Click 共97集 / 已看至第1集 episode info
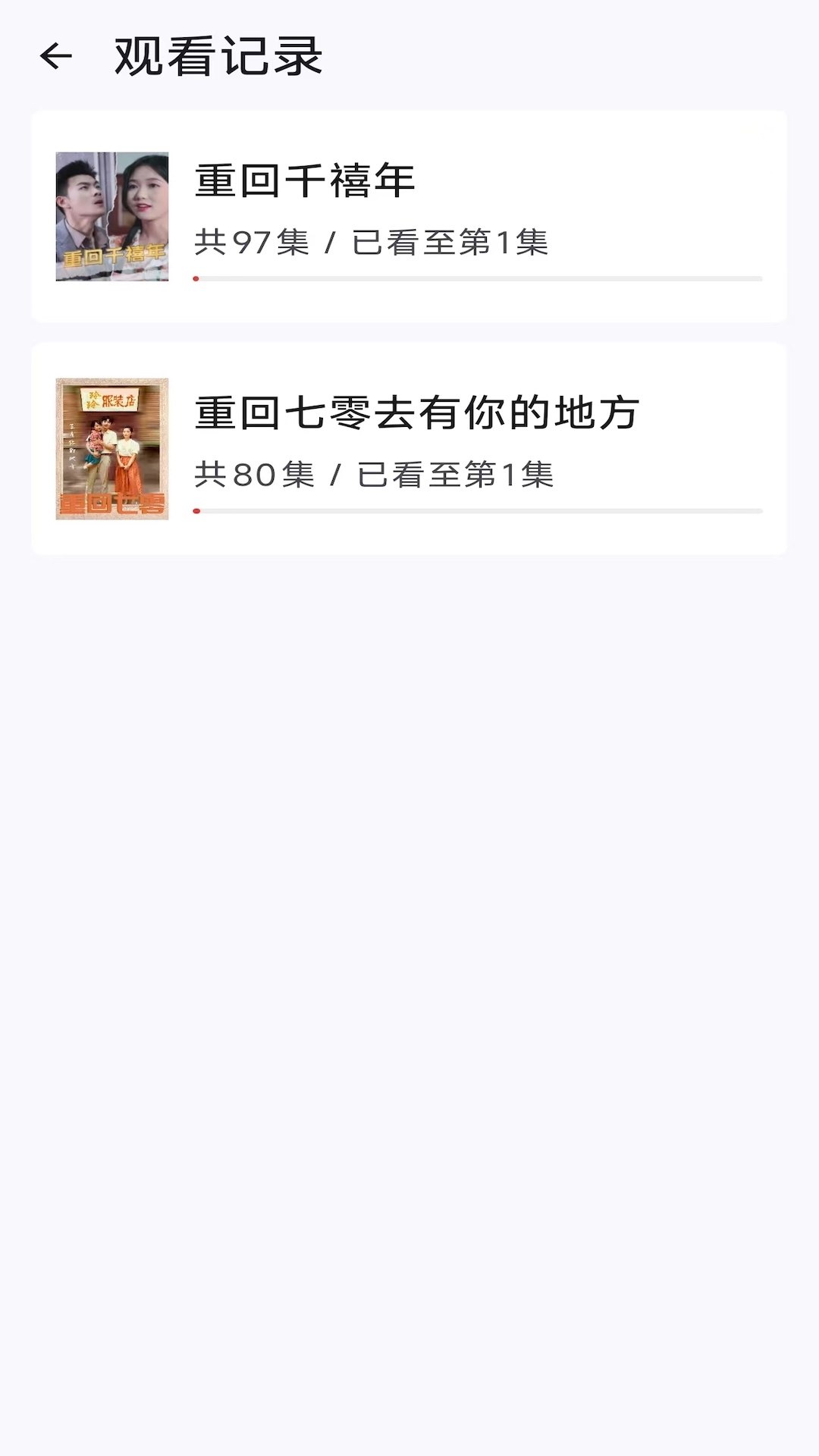 point(373,241)
